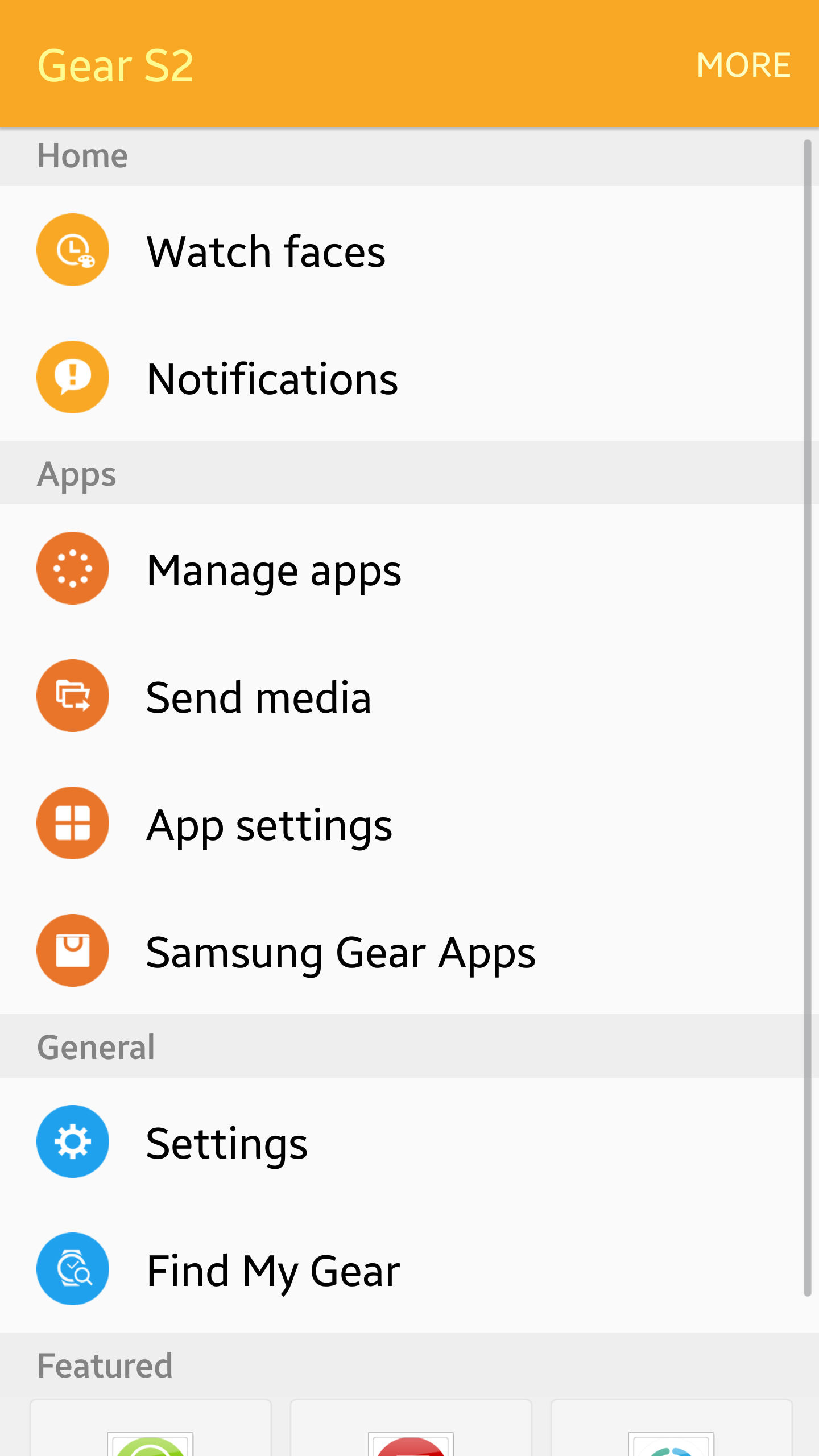Open the general Settings row

click(226, 1142)
